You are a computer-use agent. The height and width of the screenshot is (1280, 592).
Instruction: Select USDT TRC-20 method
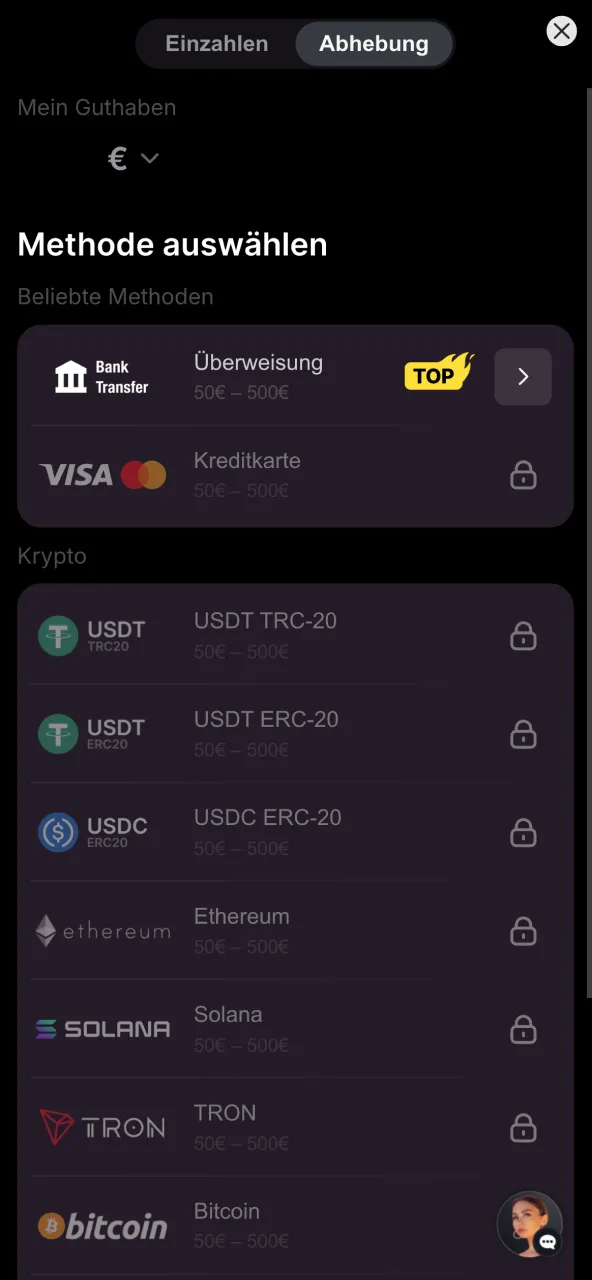point(295,635)
